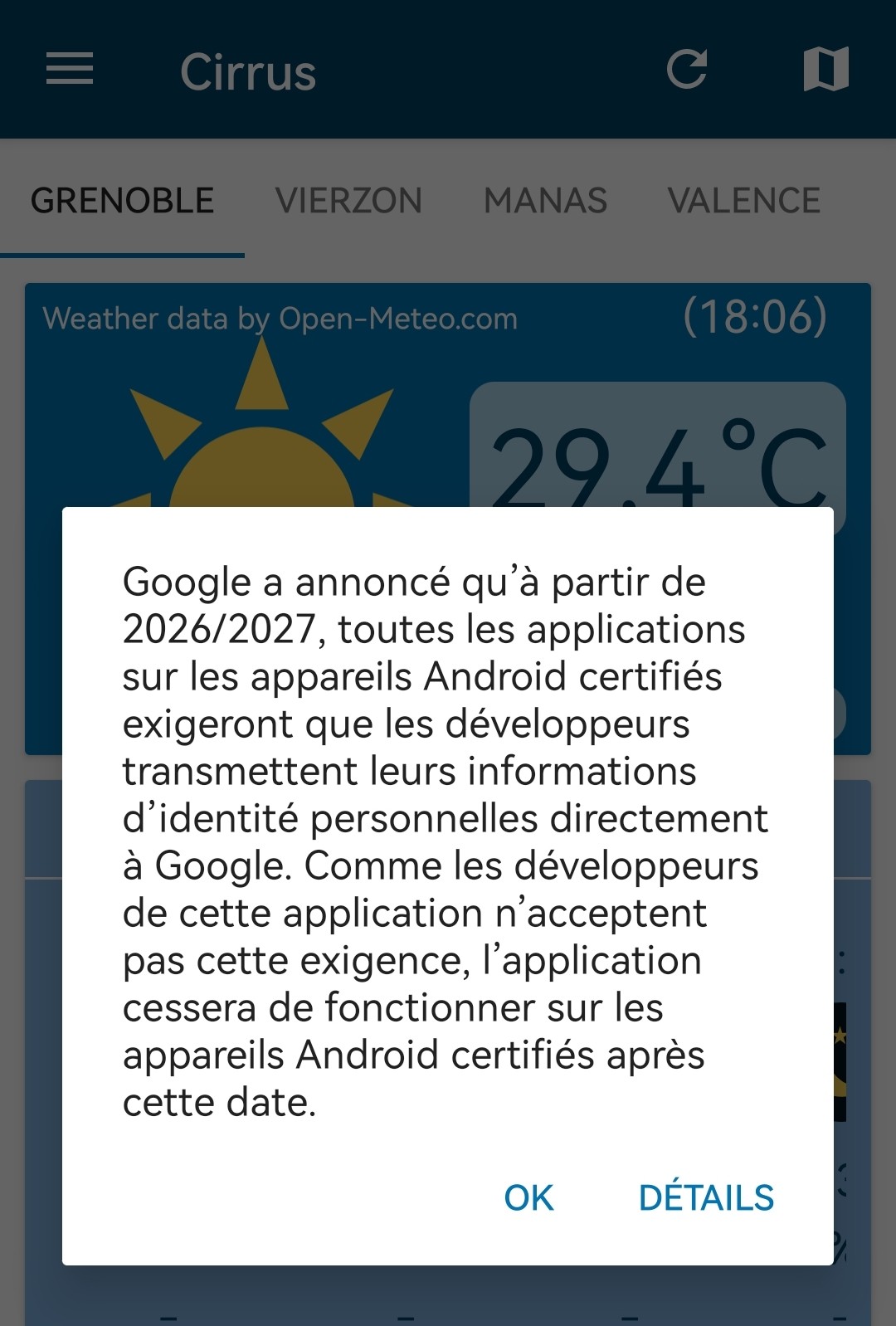Screen dimensions: 896x1326
Task: Switch to the MANAS tab
Action: pyautogui.click(x=545, y=201)
